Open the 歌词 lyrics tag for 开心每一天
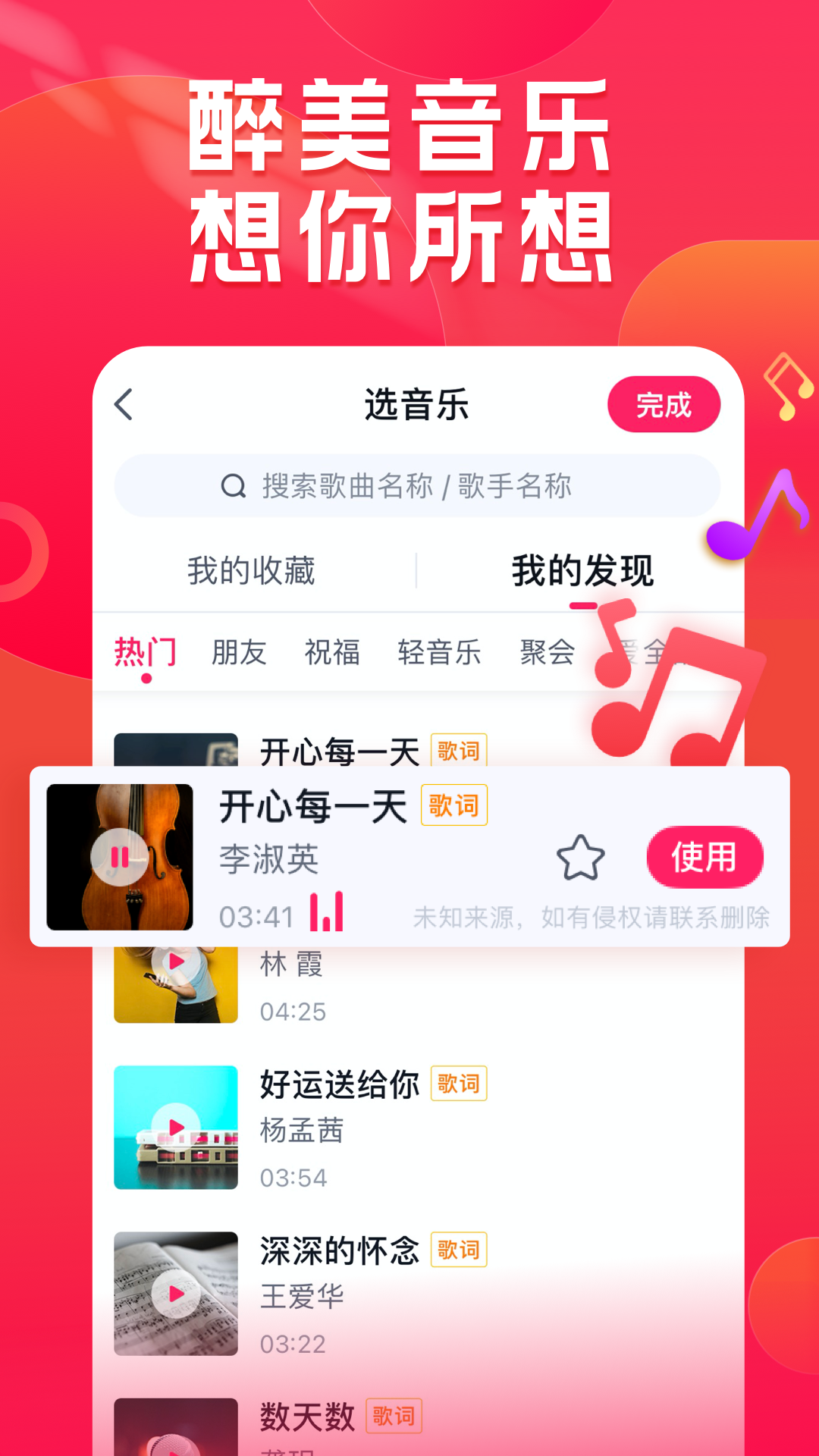Image resolution: width=819 pixels, height=1456 pixels. [x=455, y=805]
